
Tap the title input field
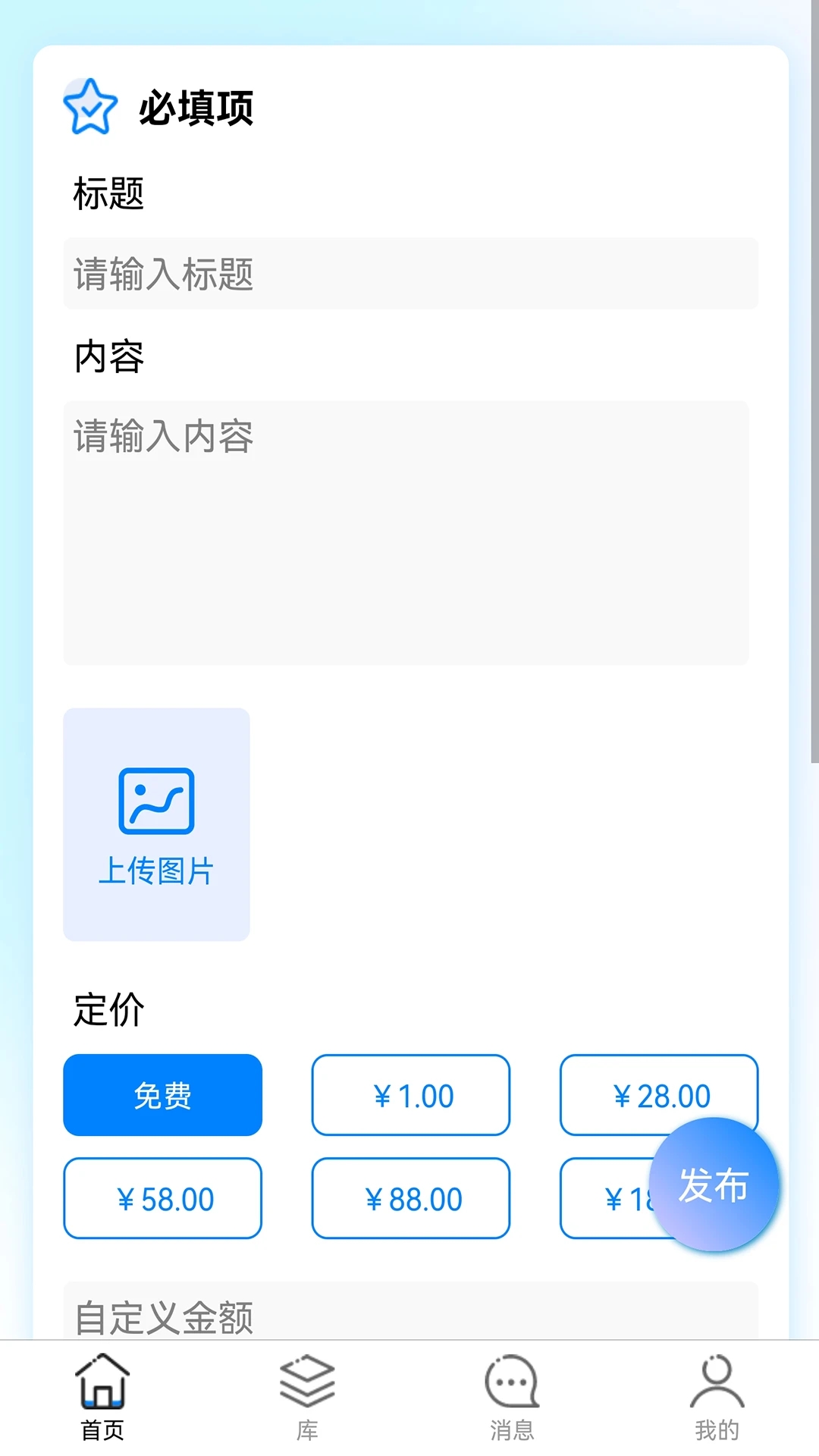409,274
